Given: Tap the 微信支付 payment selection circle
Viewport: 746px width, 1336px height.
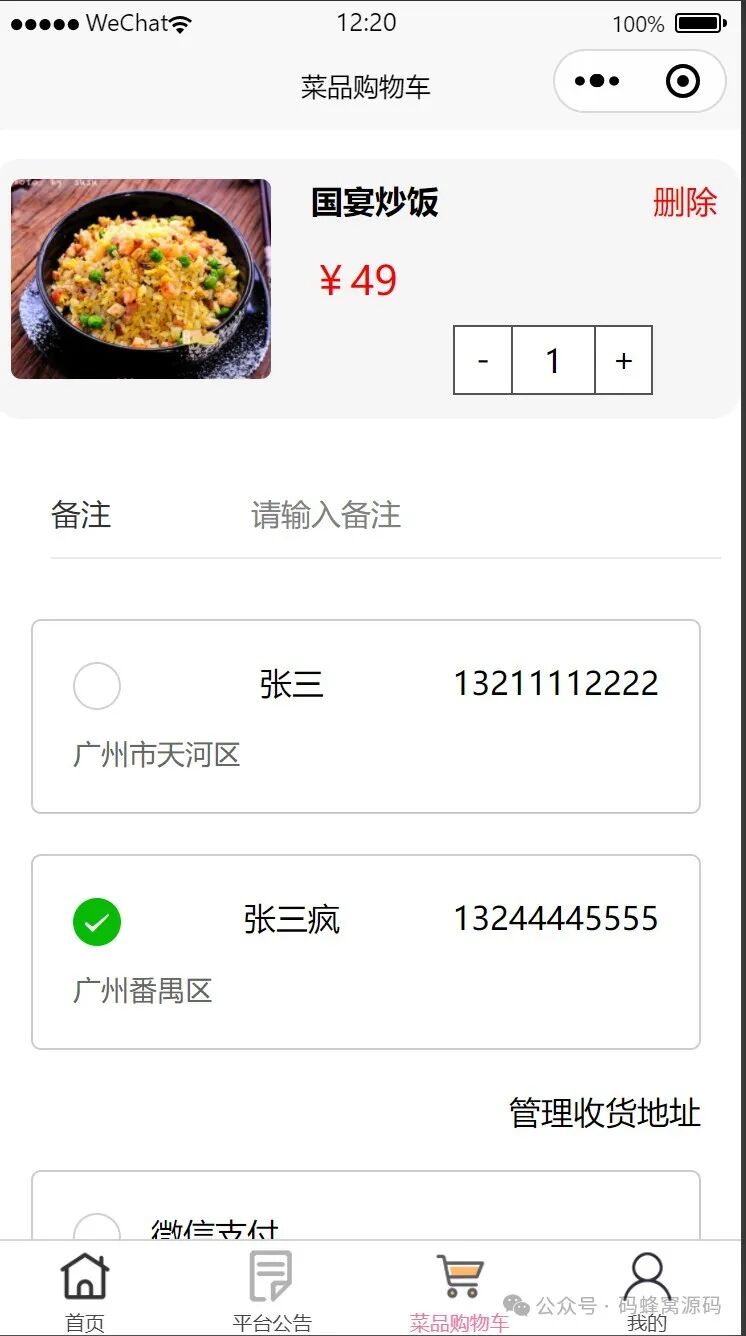Looking at the screenshot, I should (97, 1227).
